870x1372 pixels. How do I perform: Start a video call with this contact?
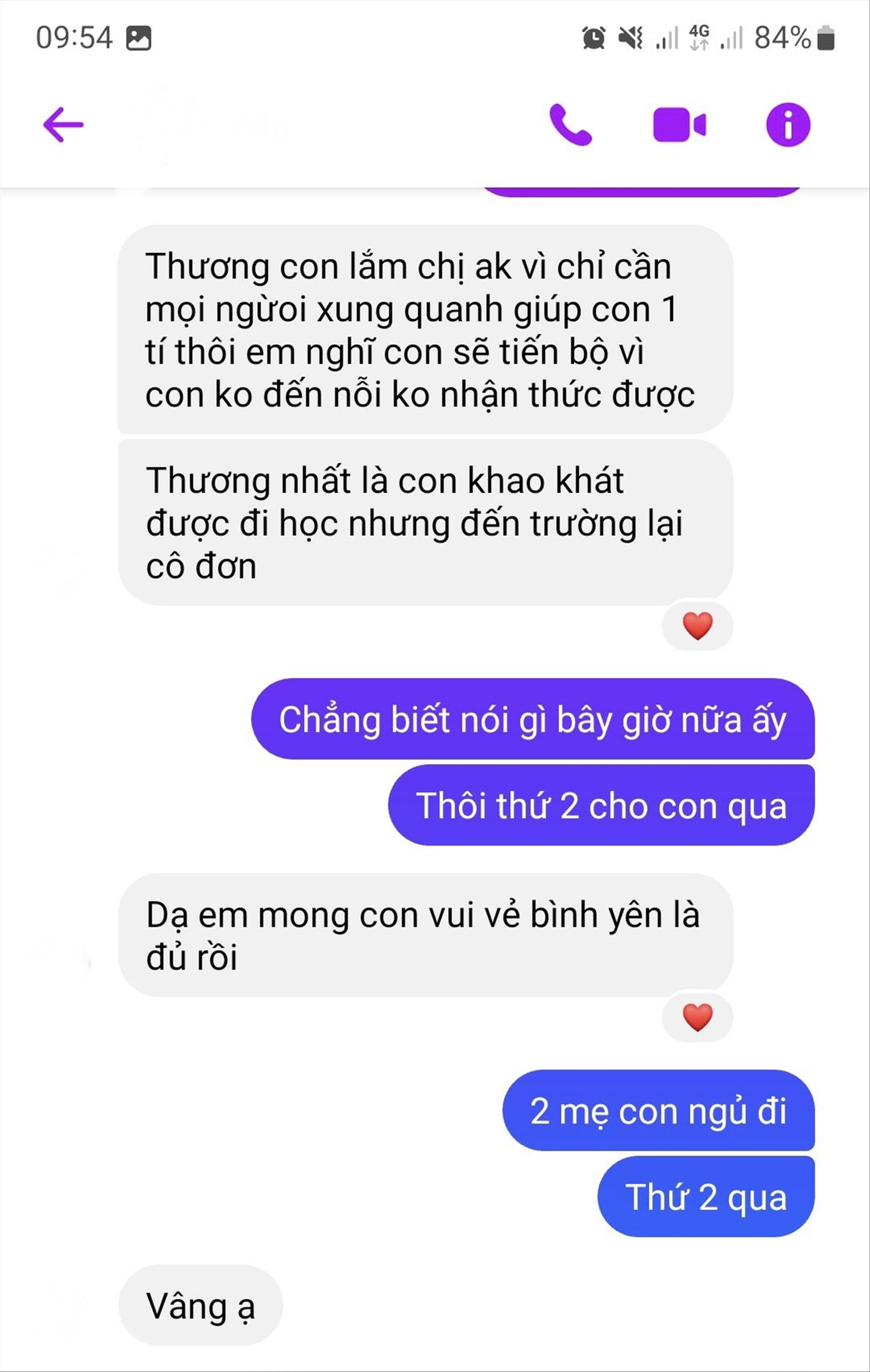(677, 125)
